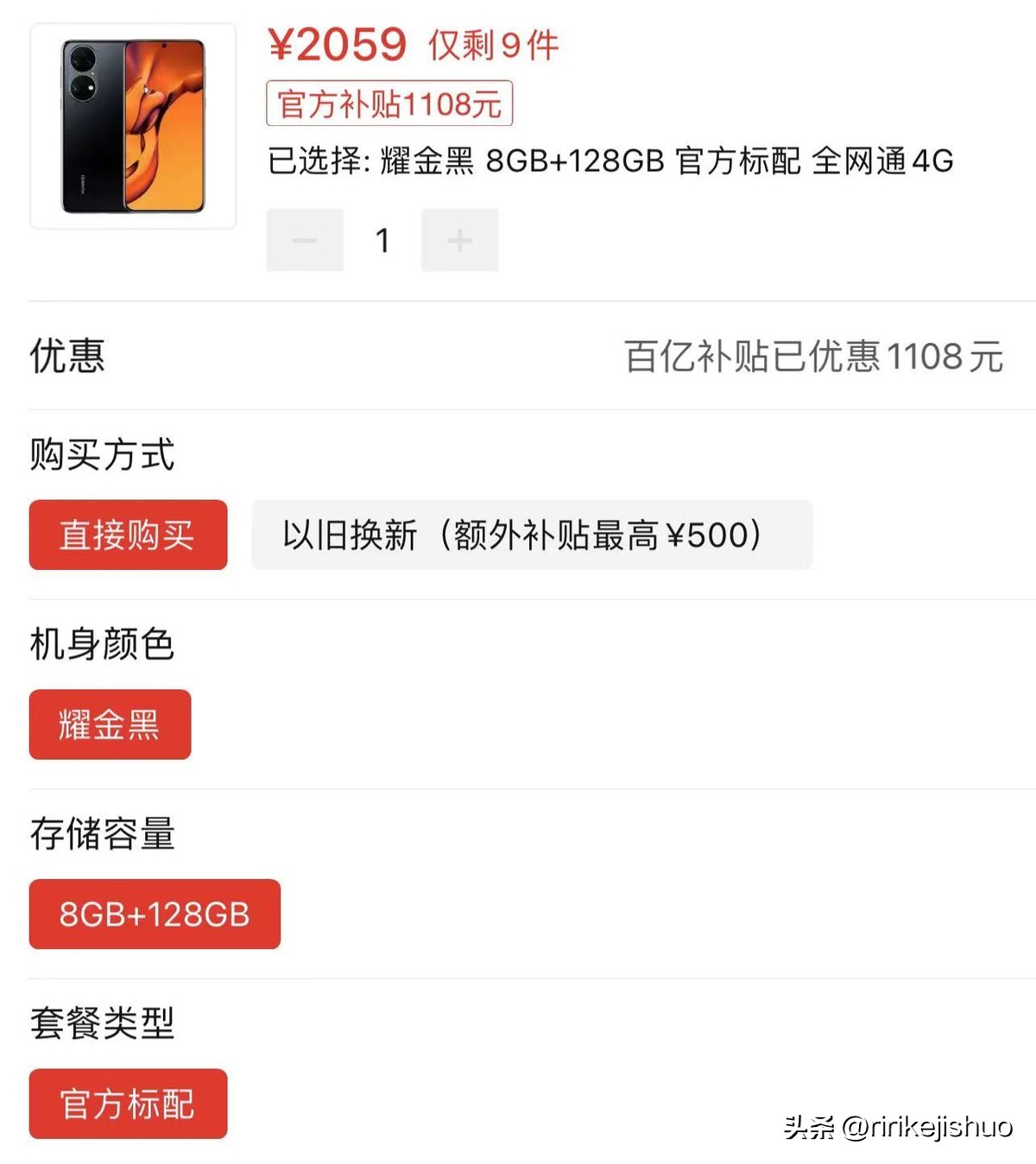The image size is (1036, 1164).
Task: Click the quantity input showing 1
Action: pos(382,239)
